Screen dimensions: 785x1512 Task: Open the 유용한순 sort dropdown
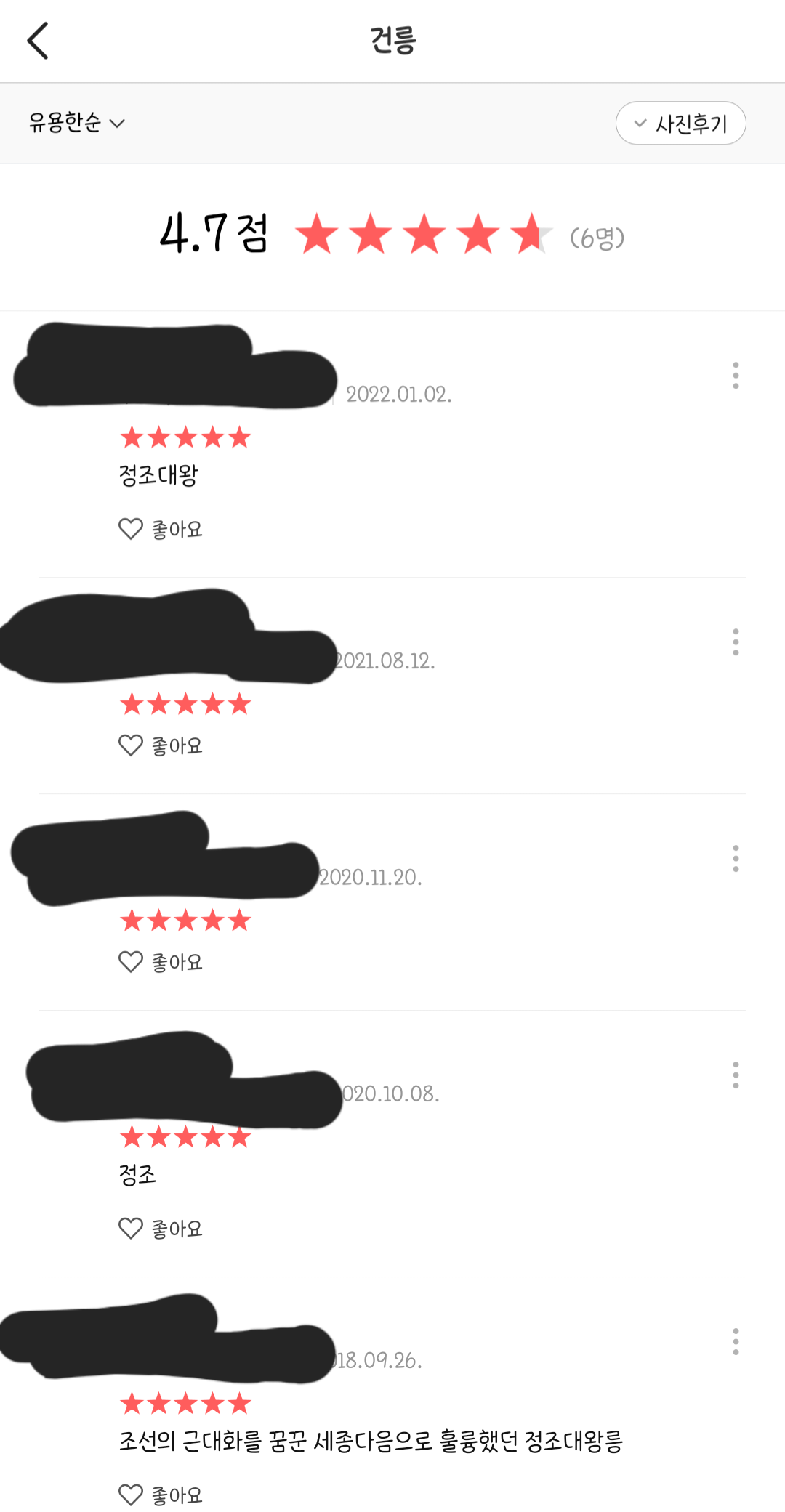[76, 122]
